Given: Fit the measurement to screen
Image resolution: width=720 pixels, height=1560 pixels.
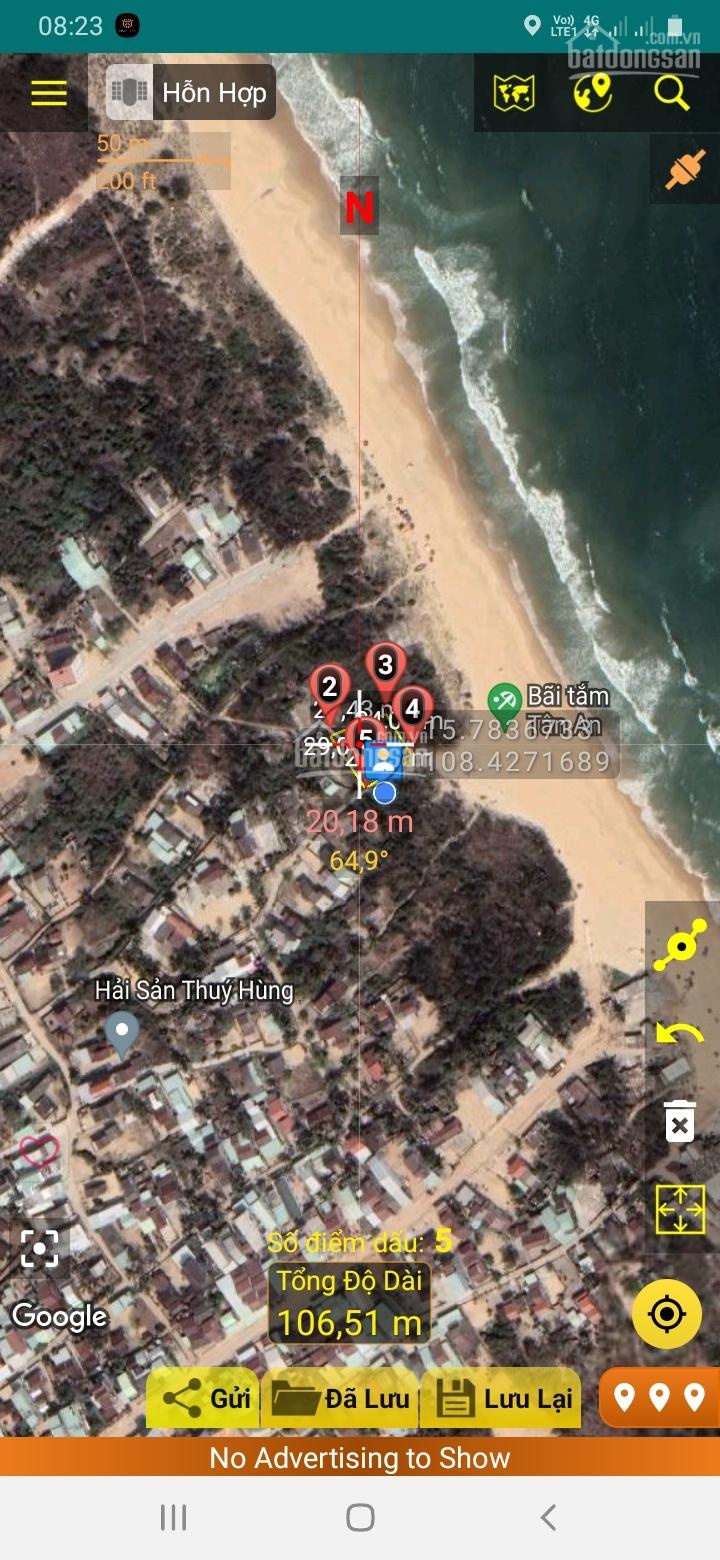Looking at the screenshot, I should [680, 1210].
